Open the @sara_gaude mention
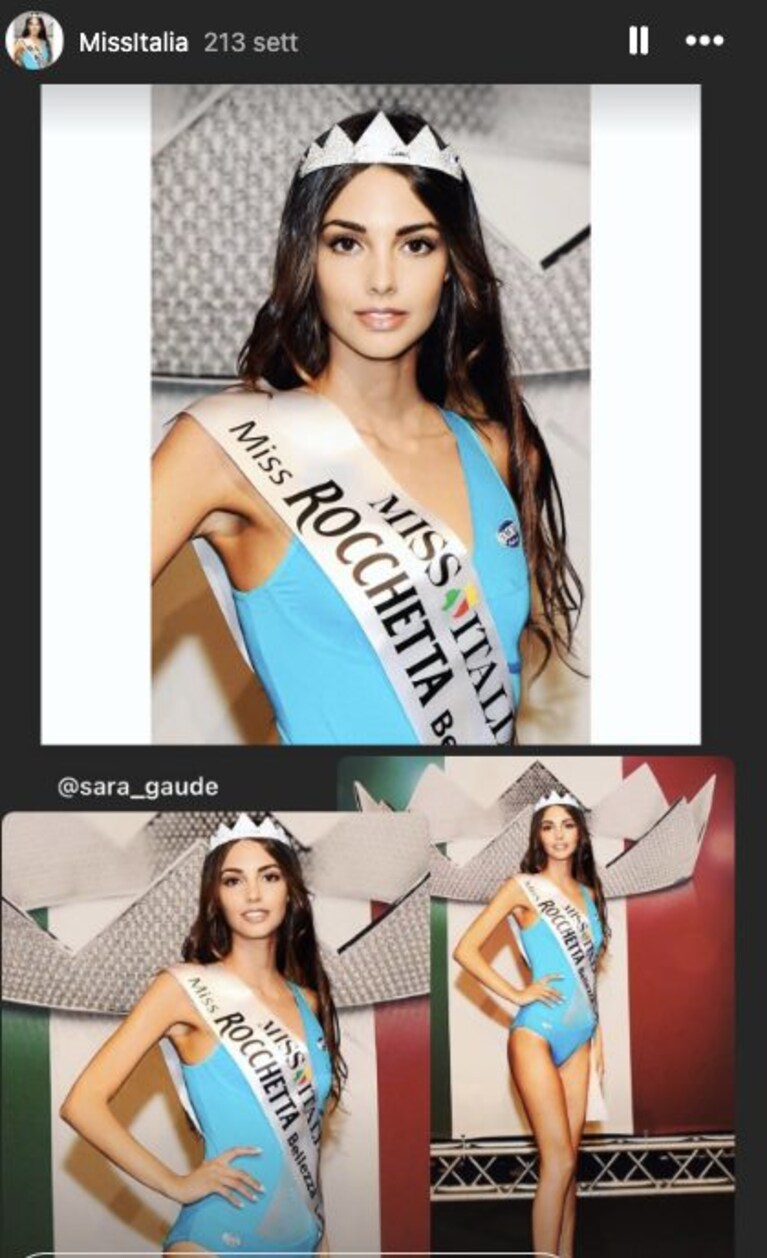Image resolution: width=767 pixels, height=1258 pixels. (139, 787)
